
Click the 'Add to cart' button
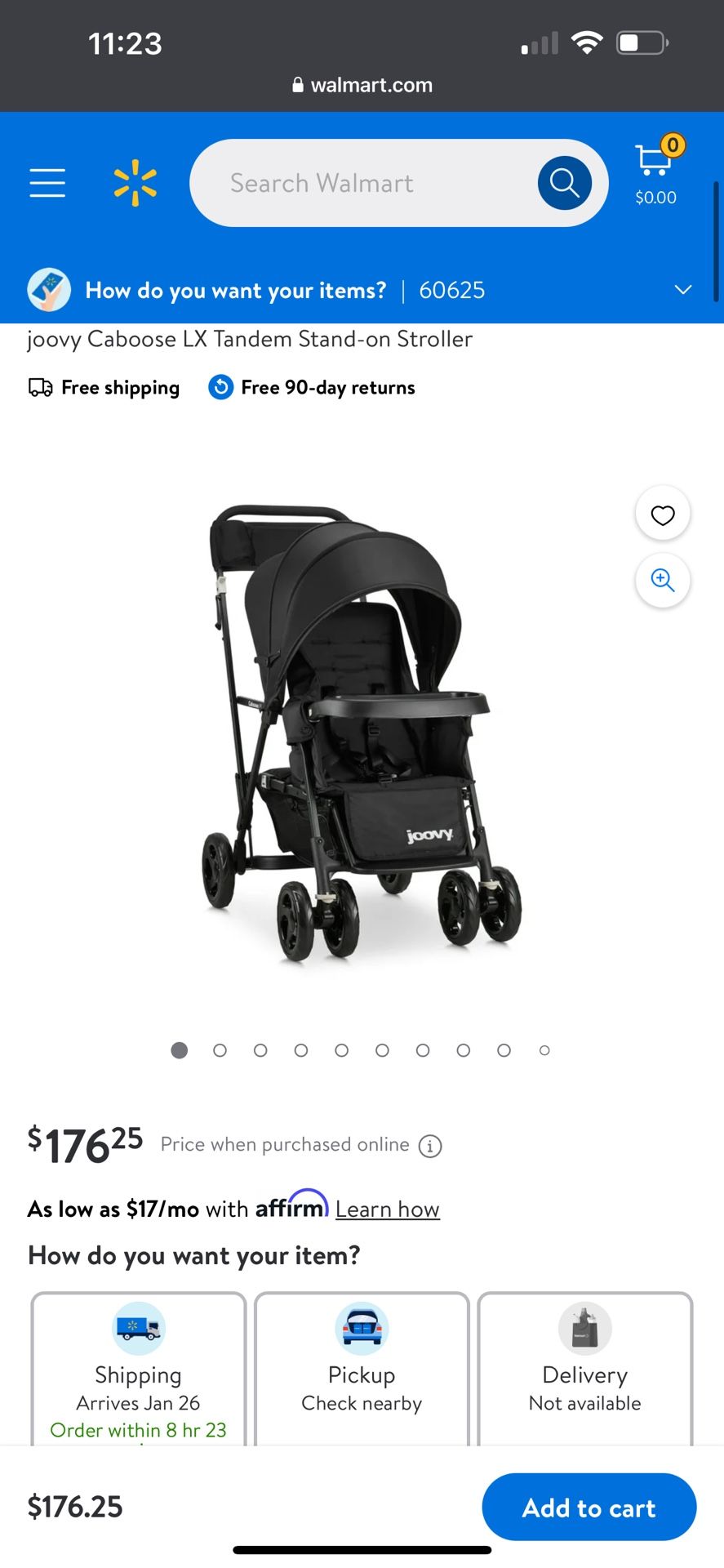click(589, 1508)
